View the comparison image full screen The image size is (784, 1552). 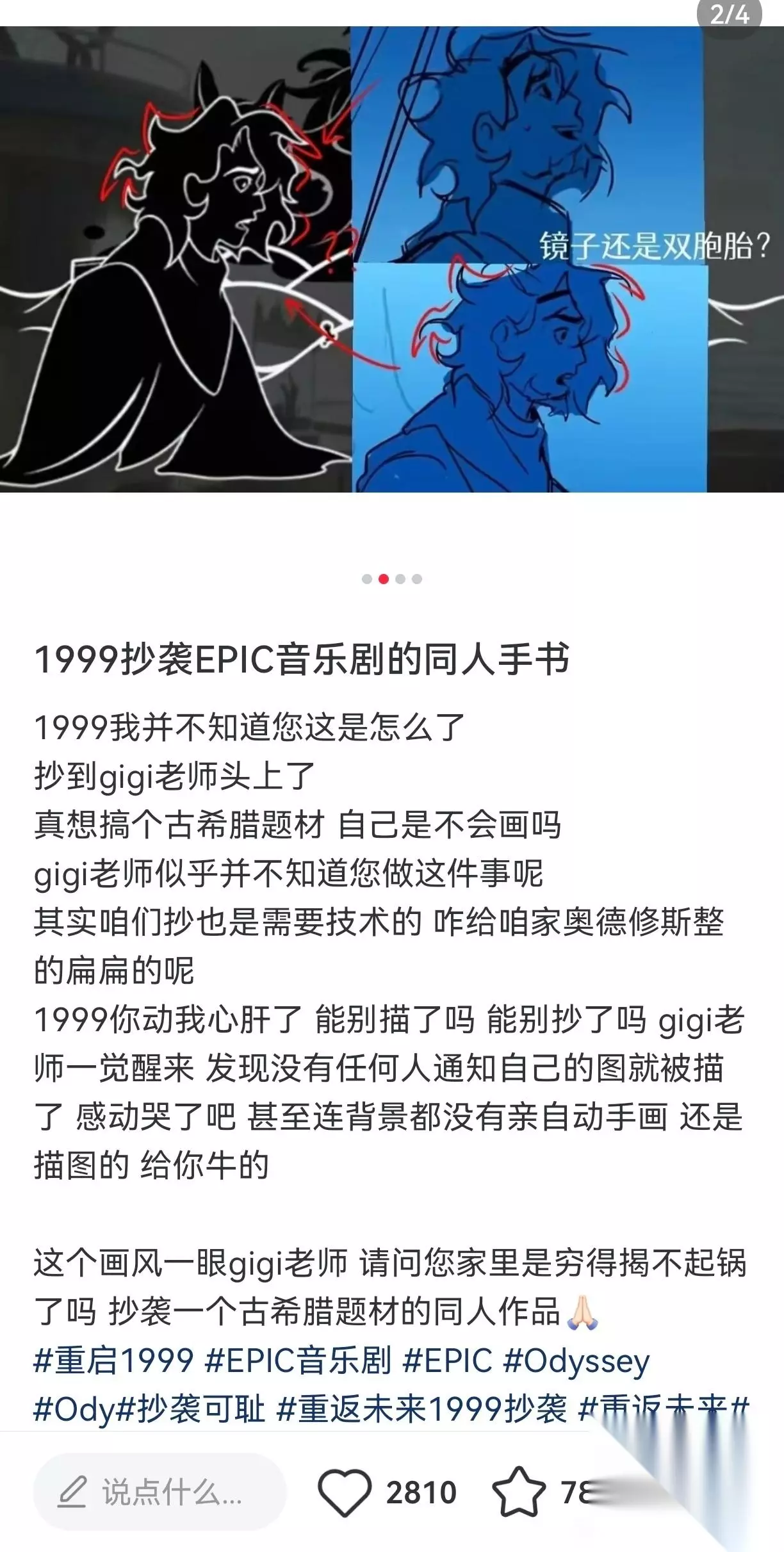(392, 259)
